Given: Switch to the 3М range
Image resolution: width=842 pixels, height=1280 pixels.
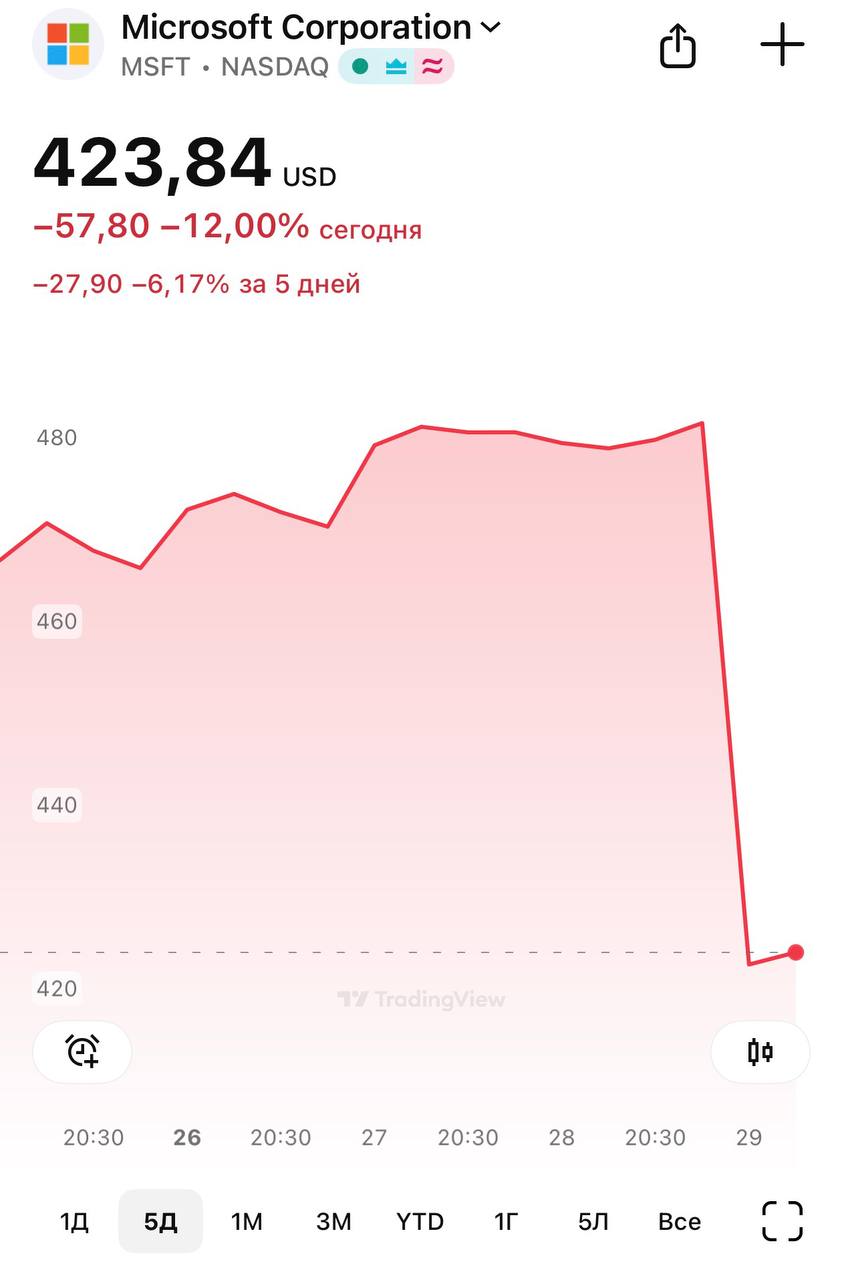Looking at the screenshot, I should click(x=333, y=1221).
